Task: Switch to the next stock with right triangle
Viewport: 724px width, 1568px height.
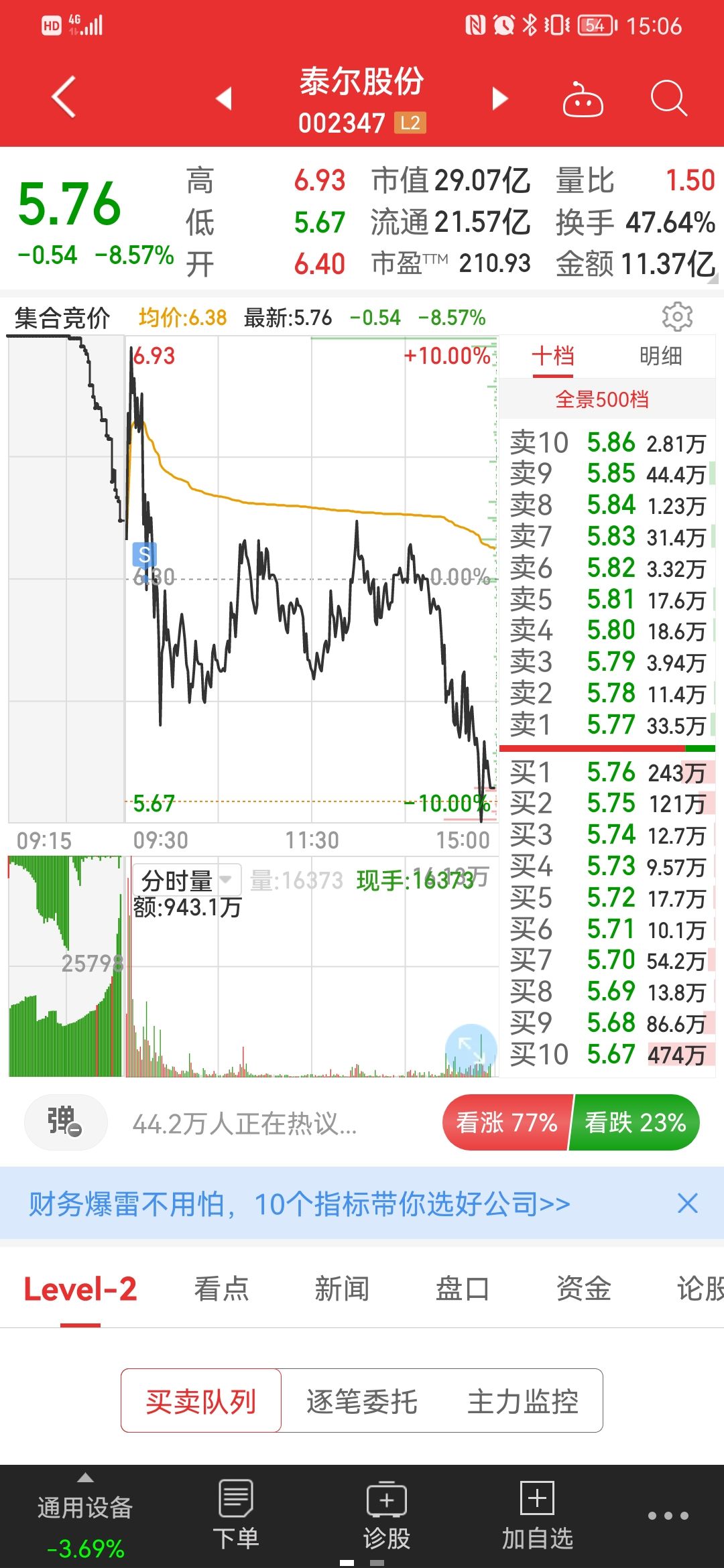Action: click(499, 99)
